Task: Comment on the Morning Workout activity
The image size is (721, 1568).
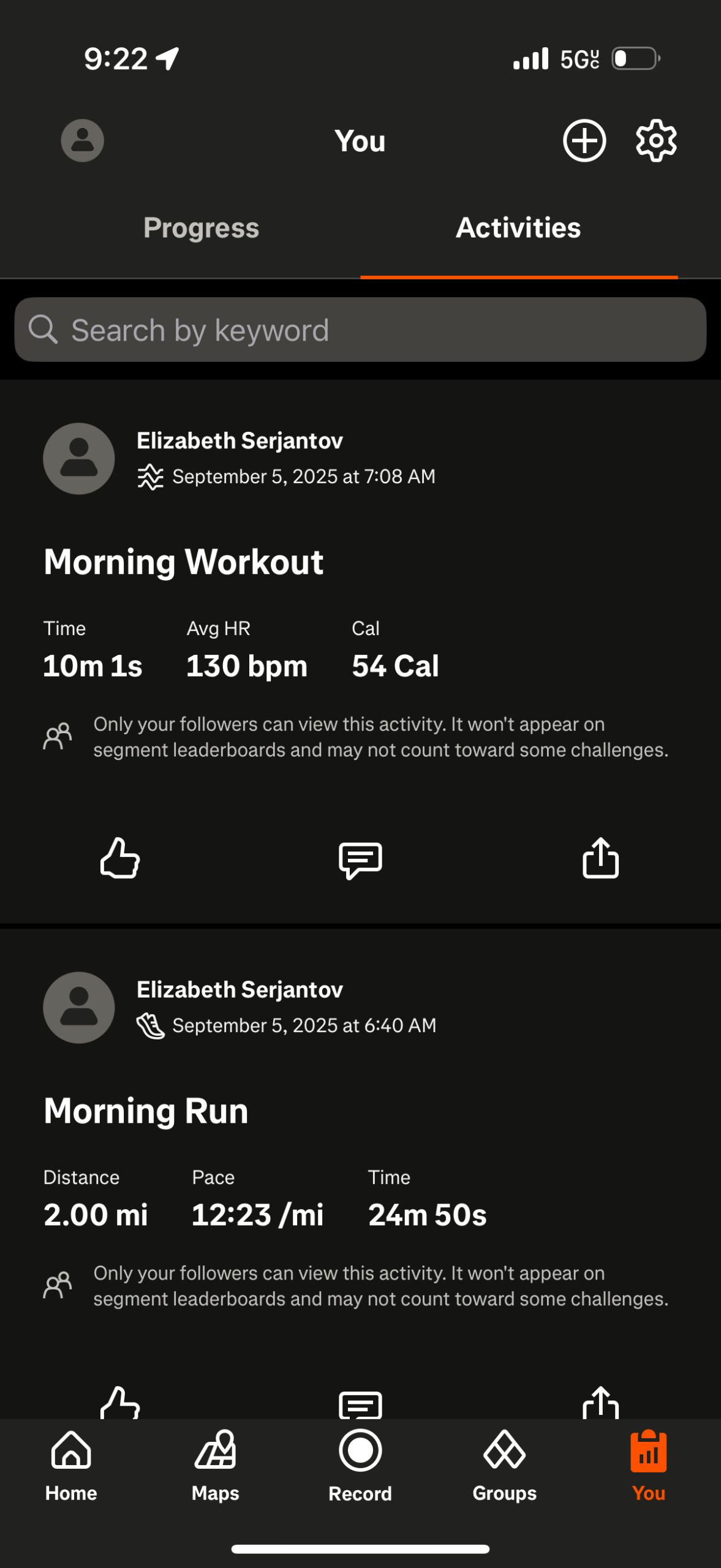Action: point(360,860)
